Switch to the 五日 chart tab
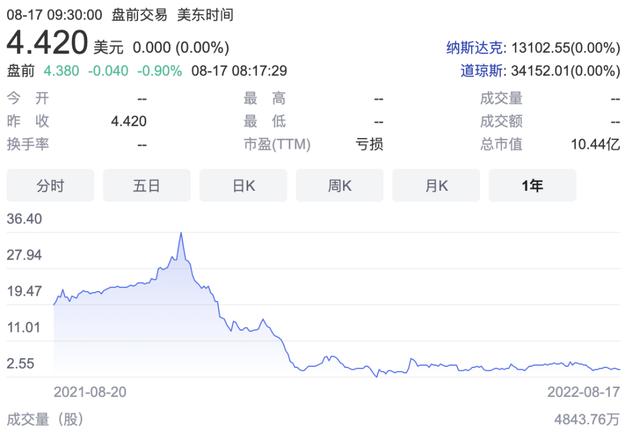This screenshot has height=432, width=640. pos(146,185)
